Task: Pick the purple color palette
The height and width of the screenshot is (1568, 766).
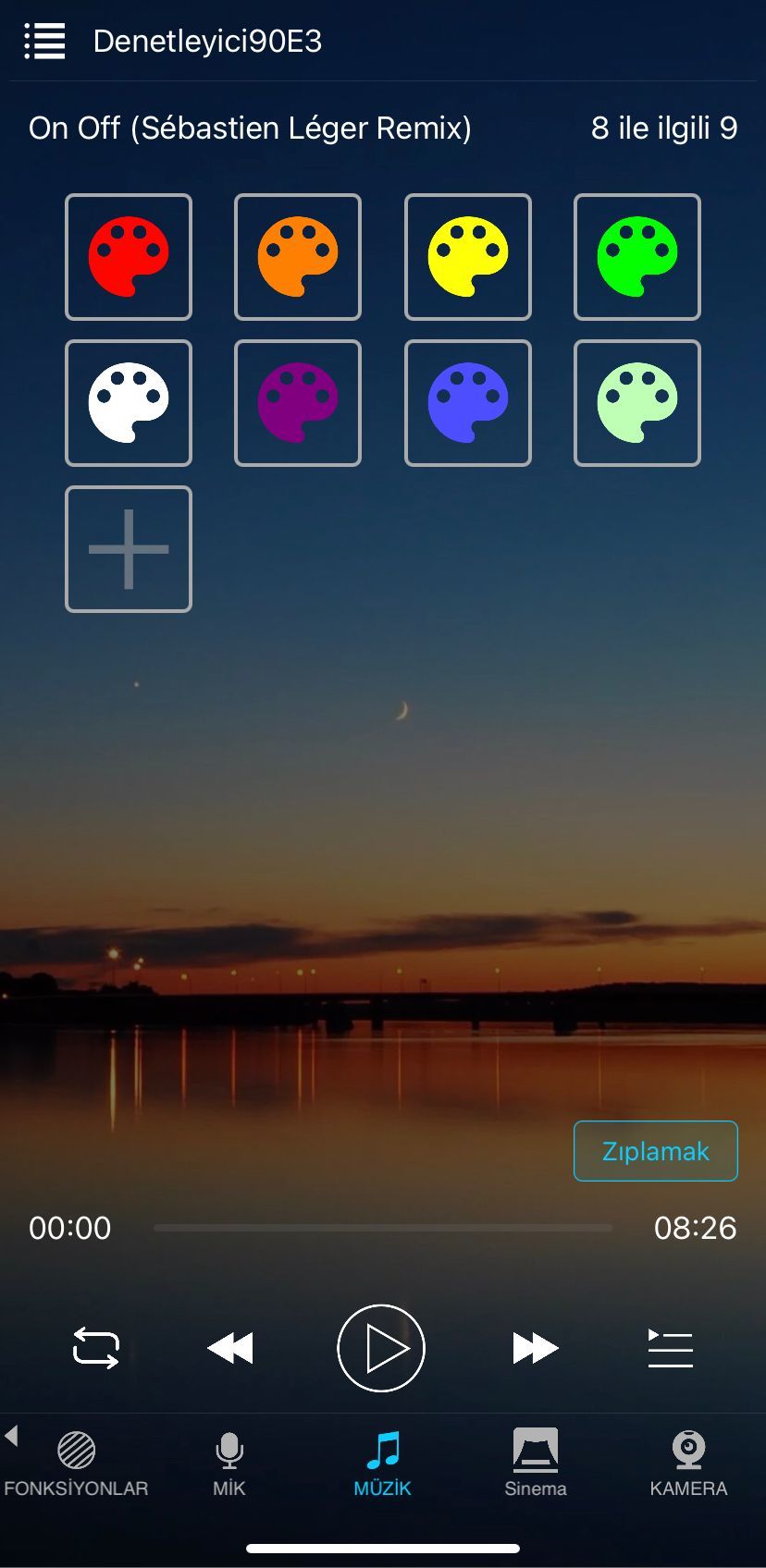Action: [x=298, y=403]
